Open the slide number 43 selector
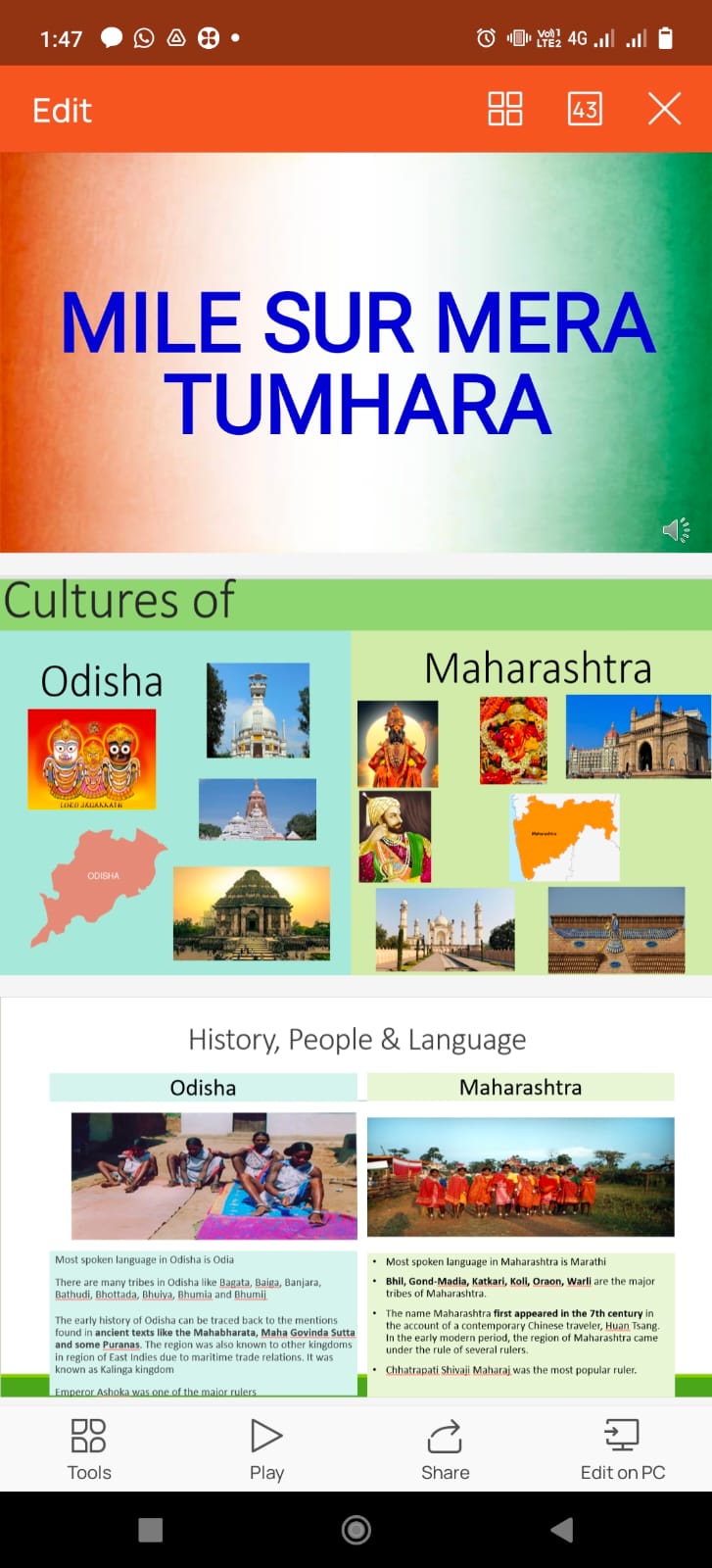Screen dimensions: 712x1568 tap(585, 109)
